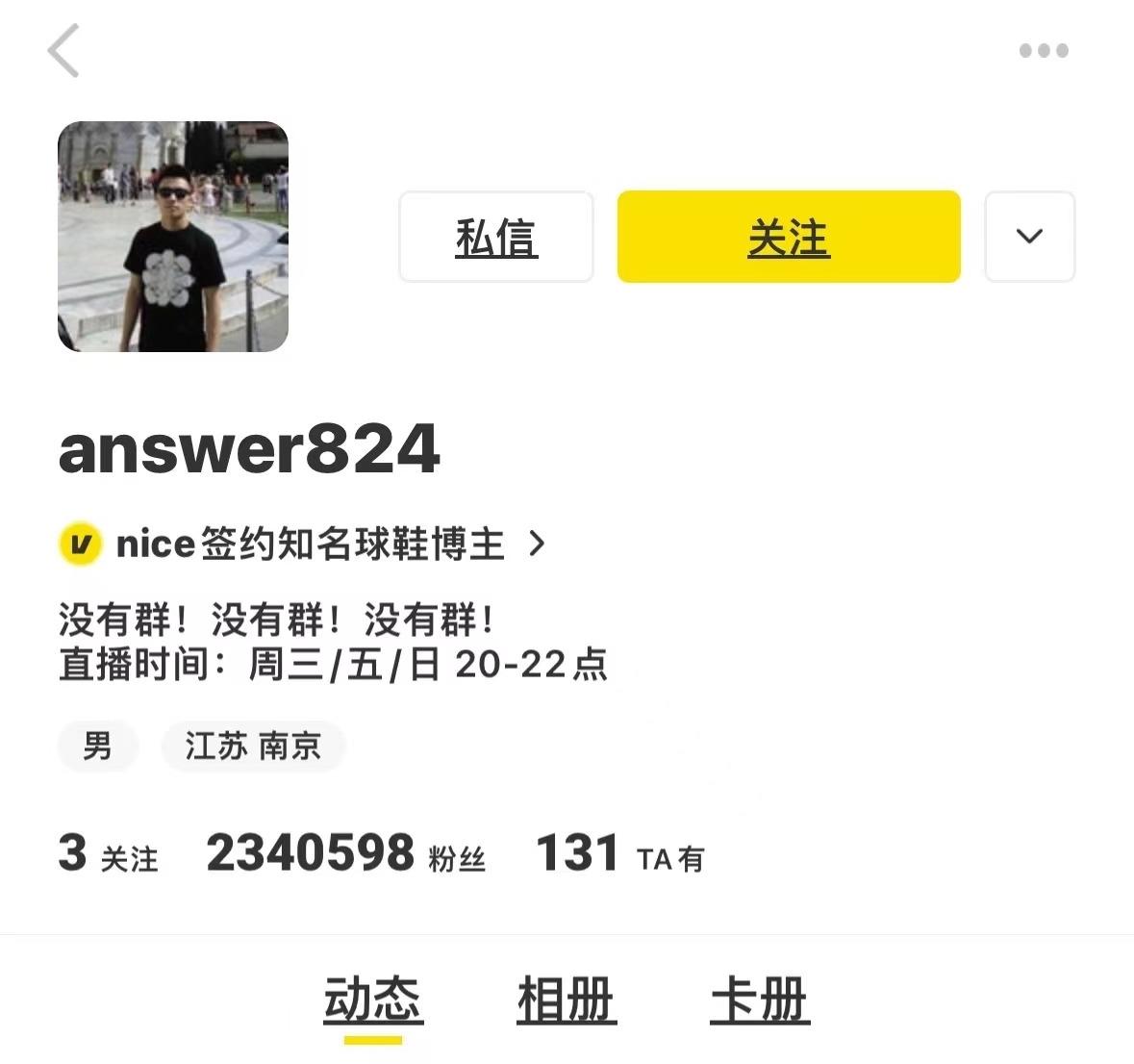The height and width of the screenshot is (1064, 1134).
Task: Switch to the 相册 tab
Action: (x=567, y=1001)
